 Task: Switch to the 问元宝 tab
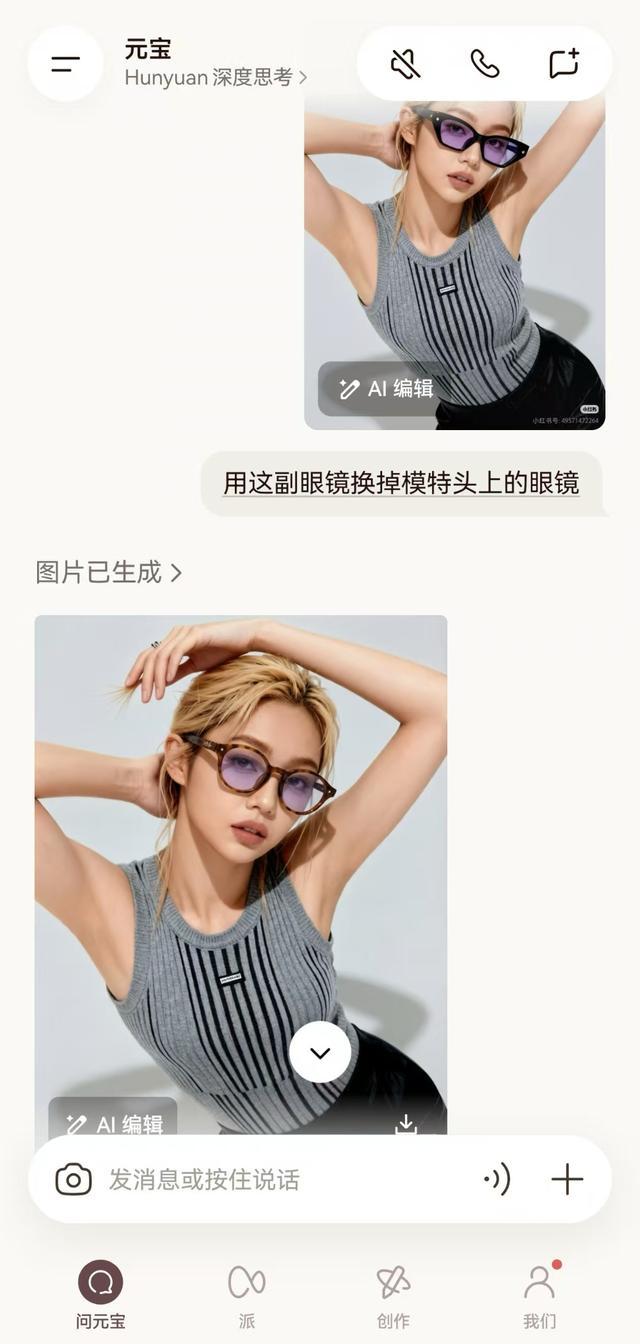click(x=100, y=1294)
